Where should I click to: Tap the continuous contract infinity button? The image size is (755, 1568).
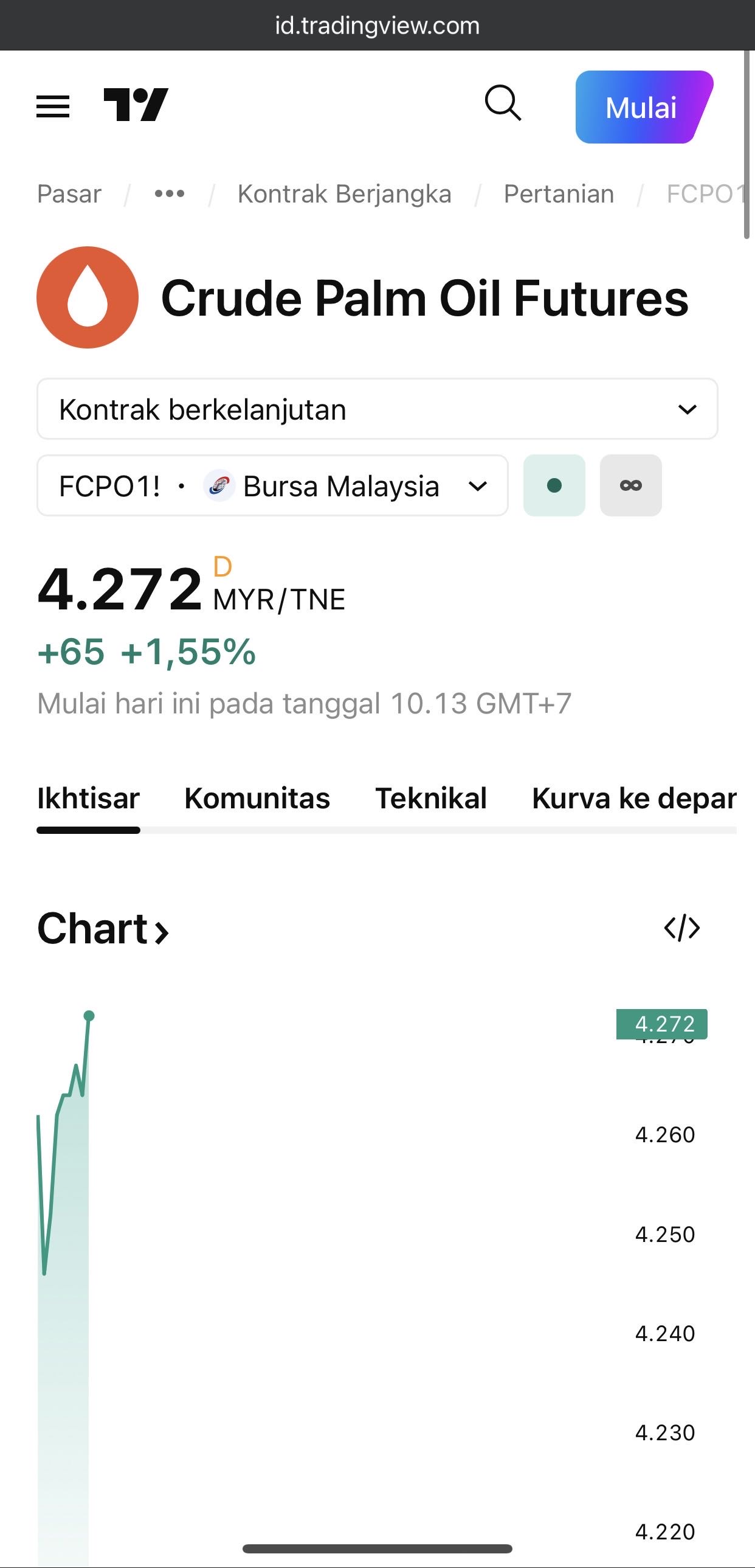(x=631, y=486)
